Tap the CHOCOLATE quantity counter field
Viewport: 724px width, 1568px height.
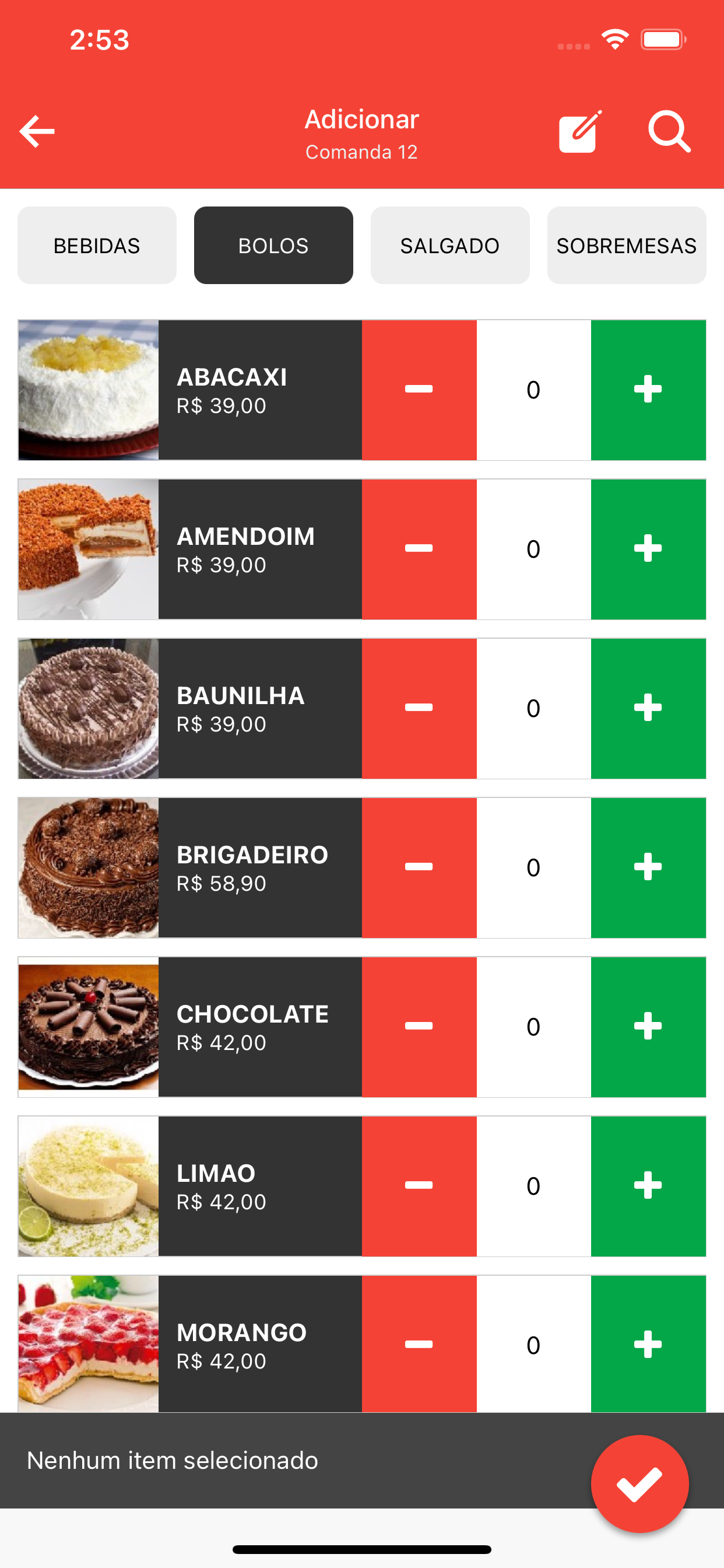533,1025
